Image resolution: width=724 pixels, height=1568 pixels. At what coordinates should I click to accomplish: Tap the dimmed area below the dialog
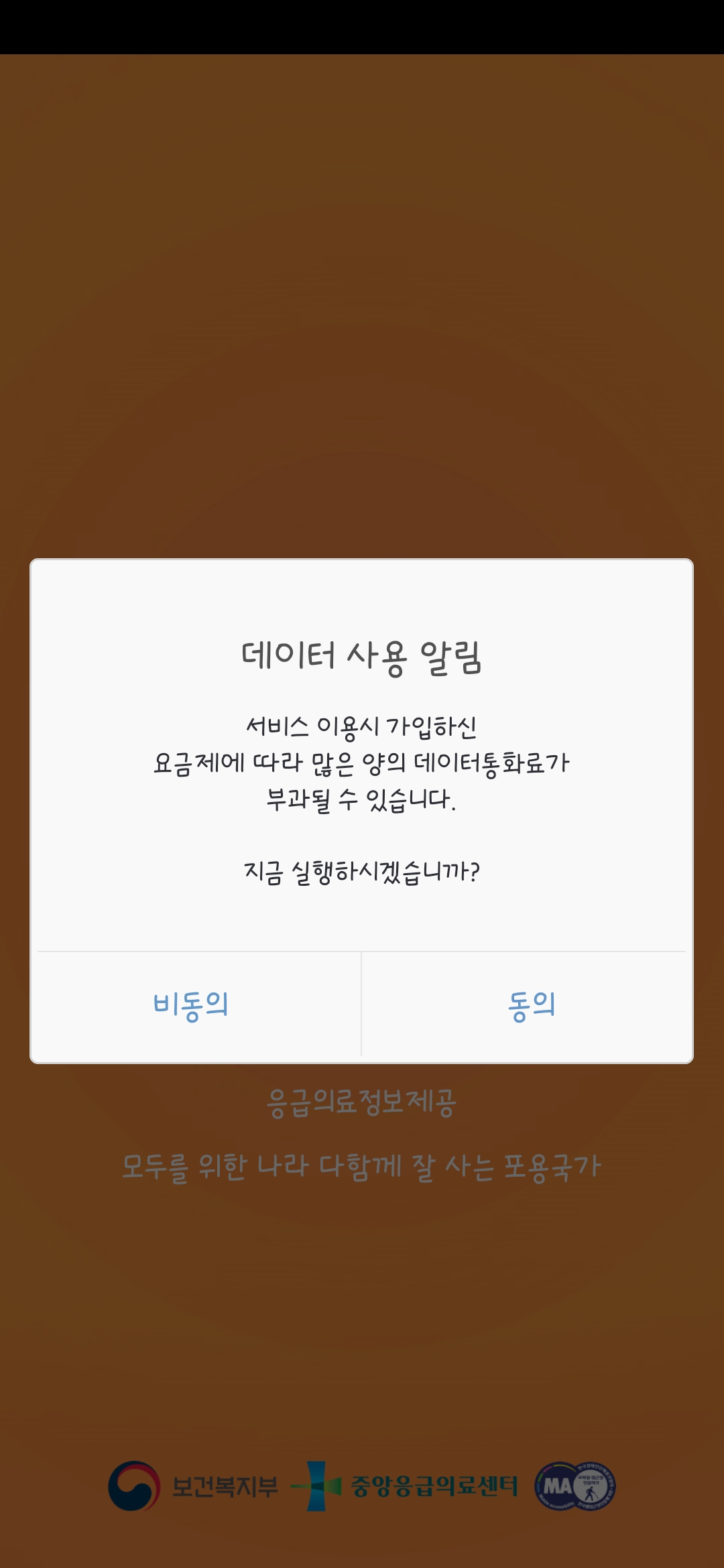pos(362,1307)
